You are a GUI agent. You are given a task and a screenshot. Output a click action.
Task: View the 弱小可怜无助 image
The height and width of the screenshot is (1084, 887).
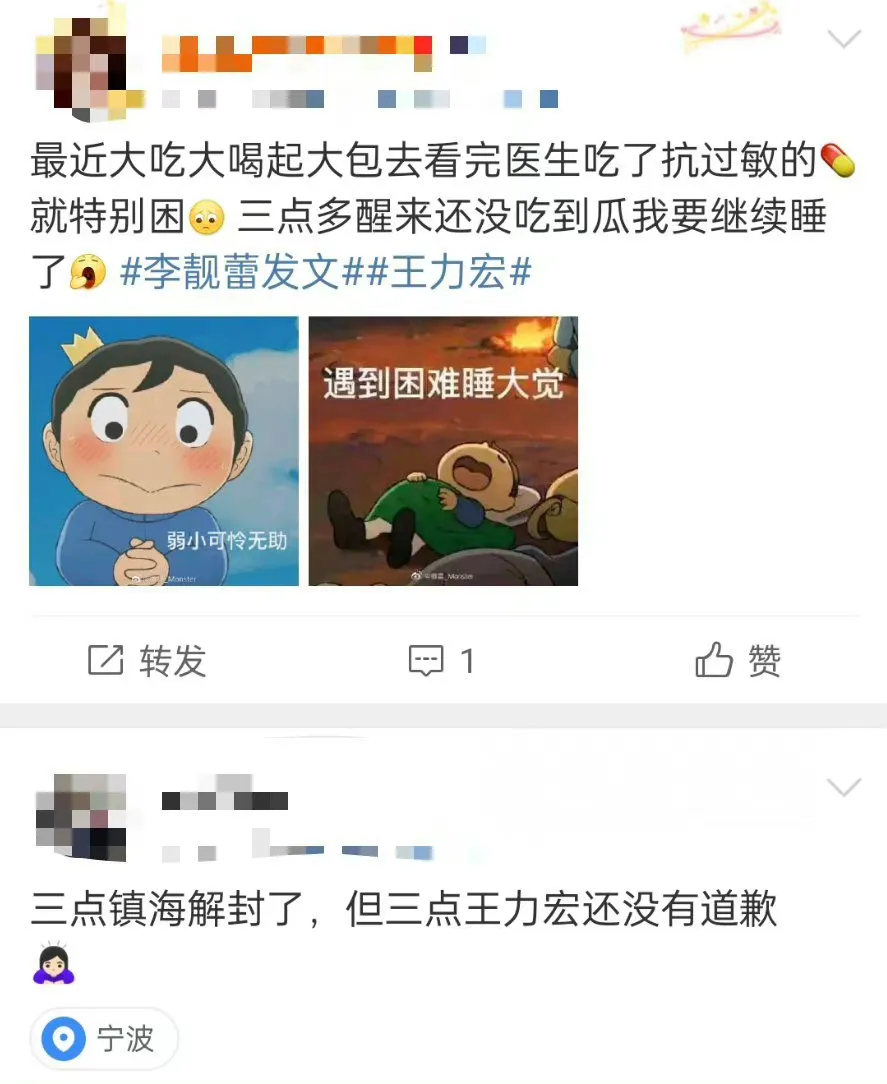pos(164,451)
